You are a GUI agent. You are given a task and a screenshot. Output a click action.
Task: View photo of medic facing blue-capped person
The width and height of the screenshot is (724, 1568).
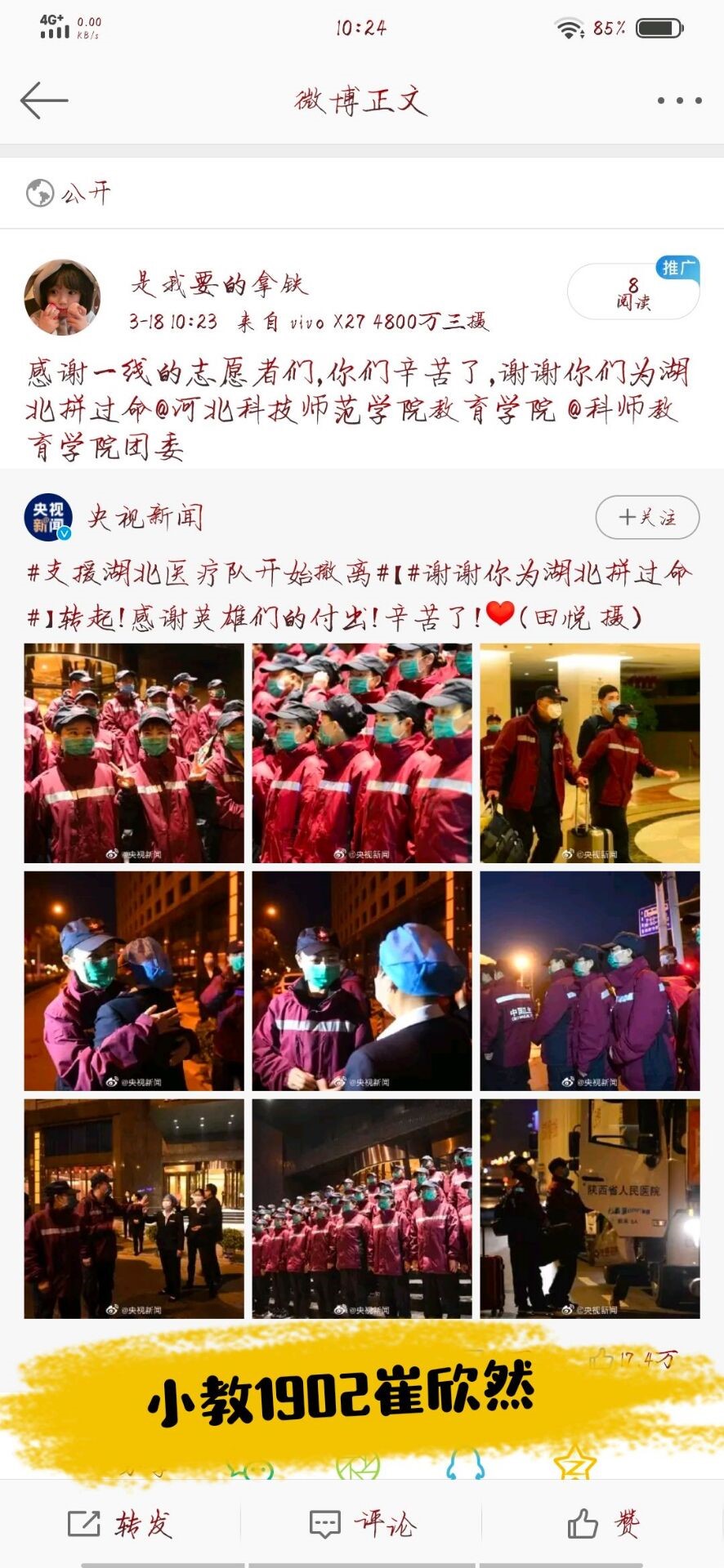pyautogui.click(x=361, y=981)
